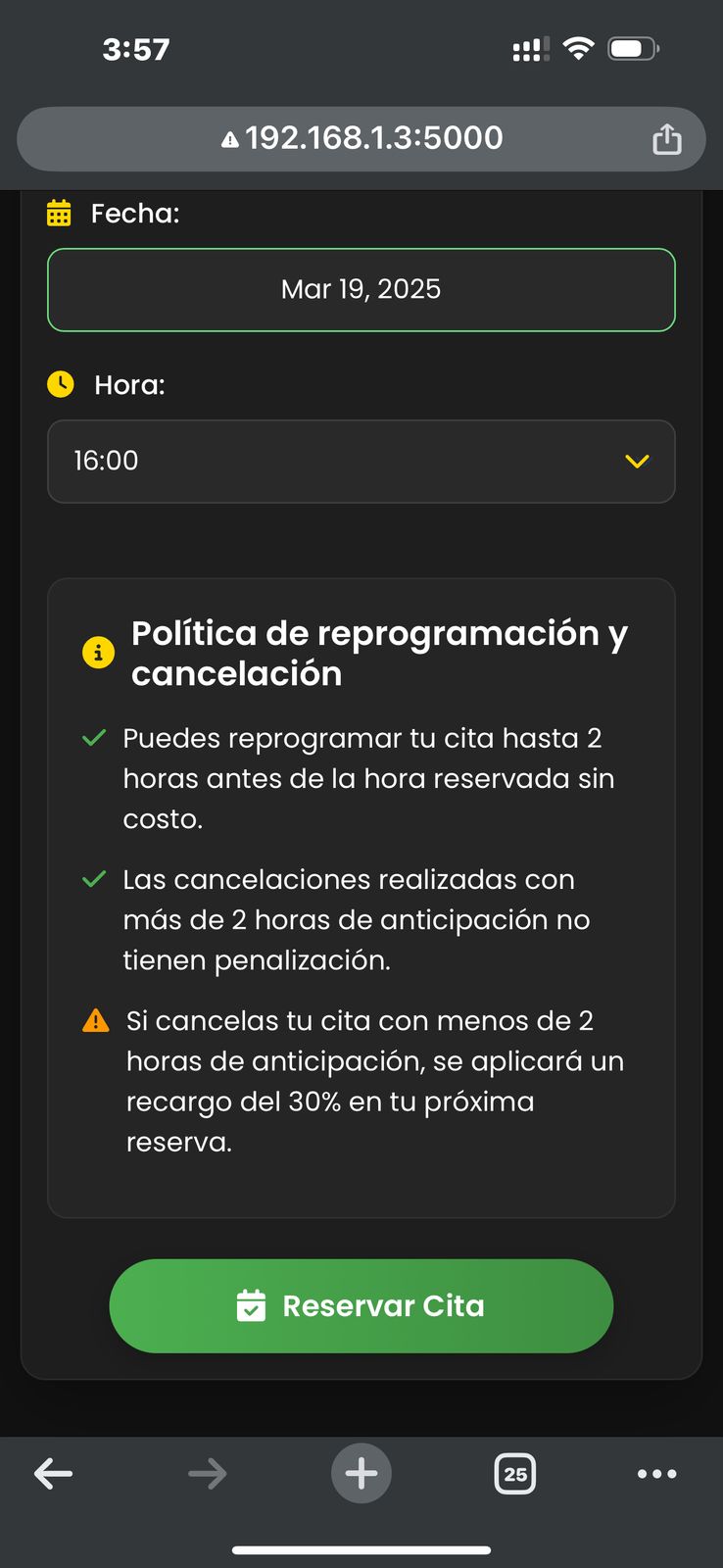Go back using the left arrow
The height and width of the screenshot is (1568, 723).
point(54,1473)
